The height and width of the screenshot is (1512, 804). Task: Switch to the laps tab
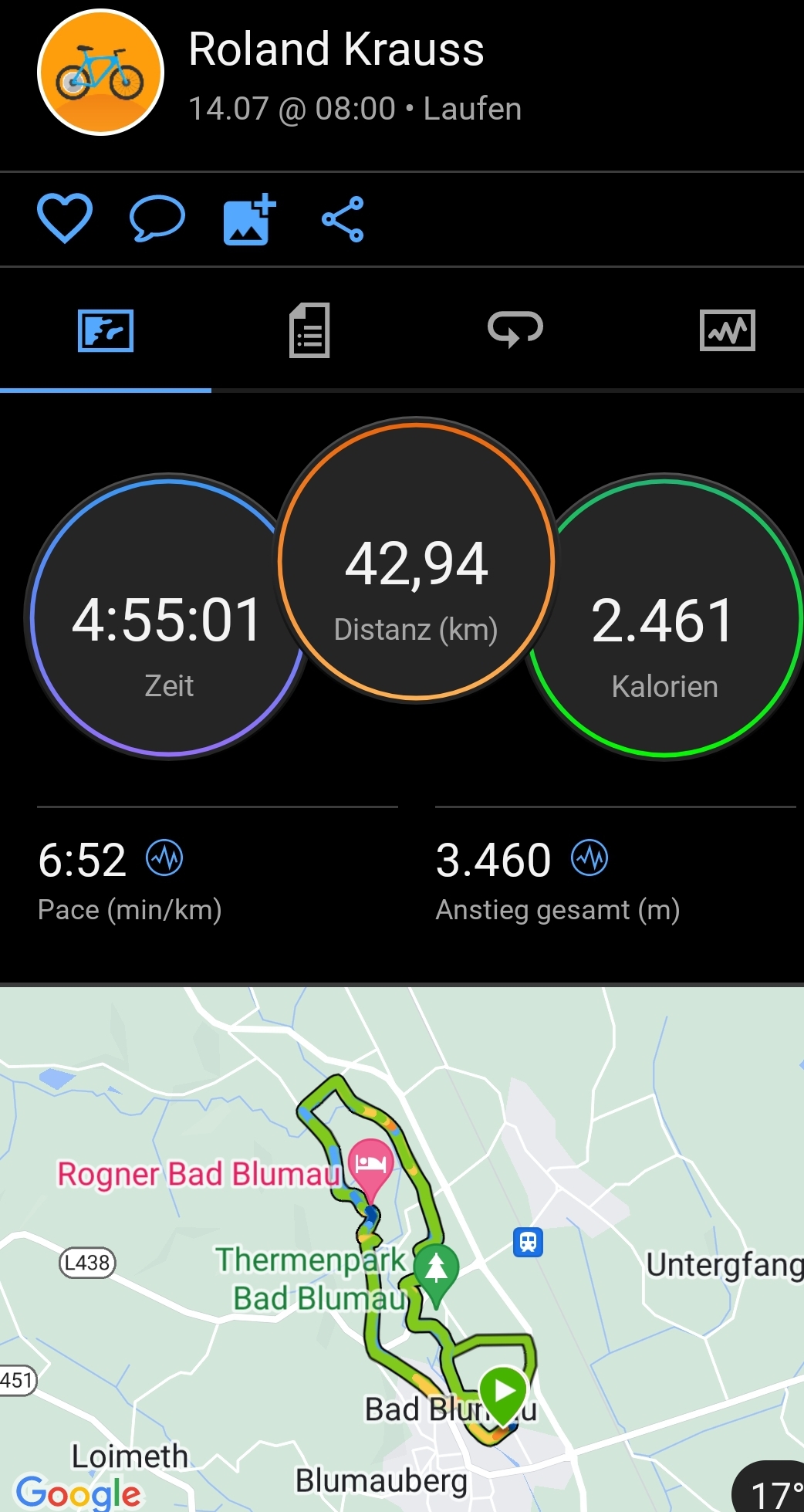tap(515, 330)
